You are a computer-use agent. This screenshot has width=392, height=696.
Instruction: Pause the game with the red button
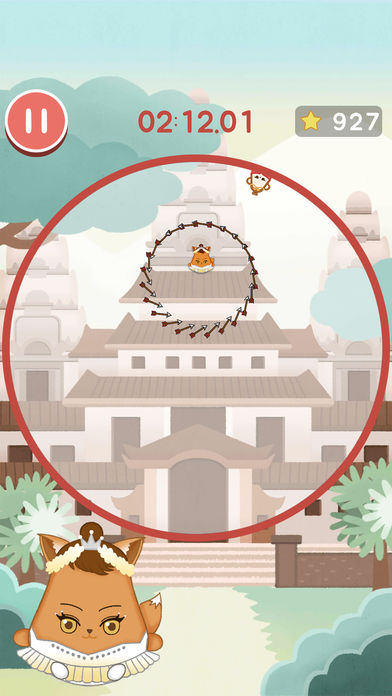coord(36,123)
